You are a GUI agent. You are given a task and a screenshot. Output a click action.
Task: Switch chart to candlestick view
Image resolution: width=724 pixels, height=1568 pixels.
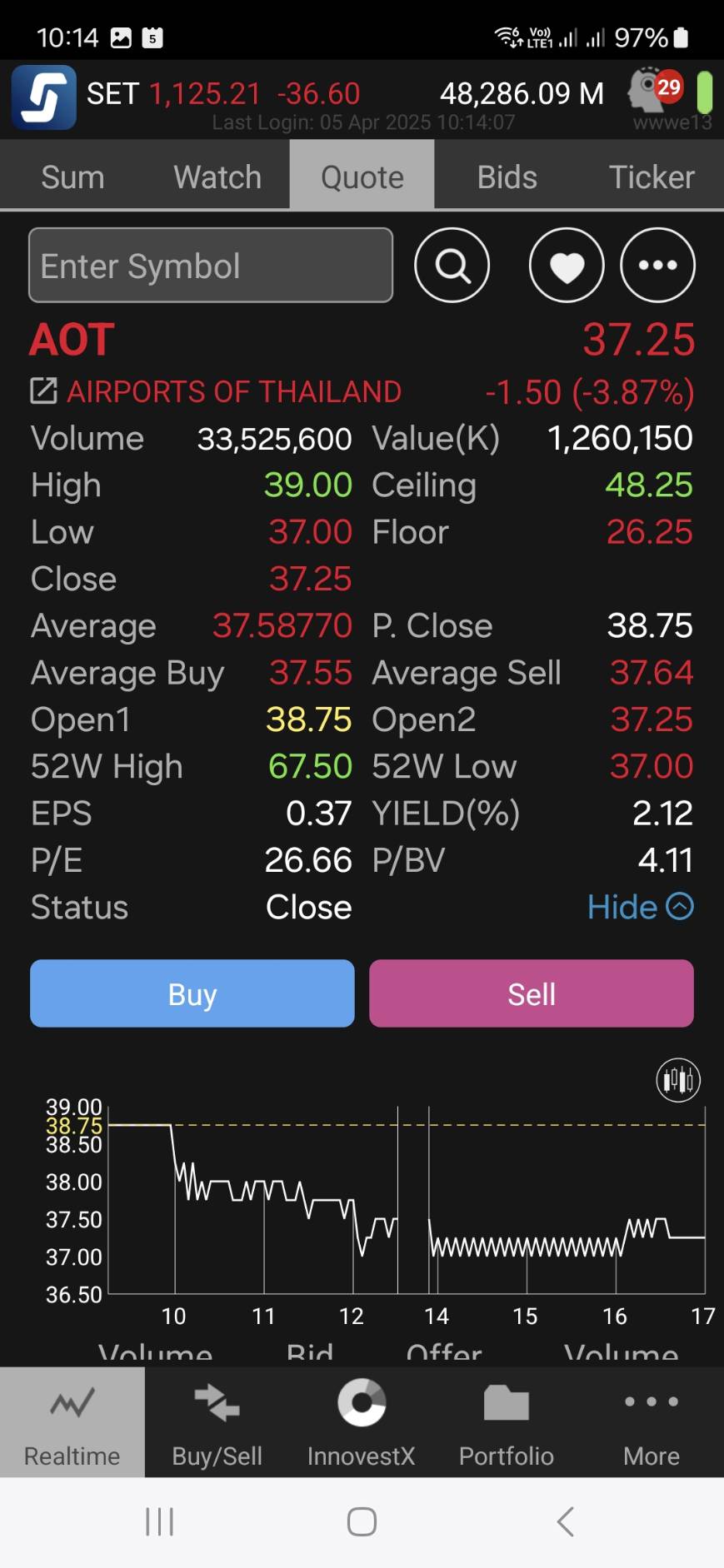678,1080
